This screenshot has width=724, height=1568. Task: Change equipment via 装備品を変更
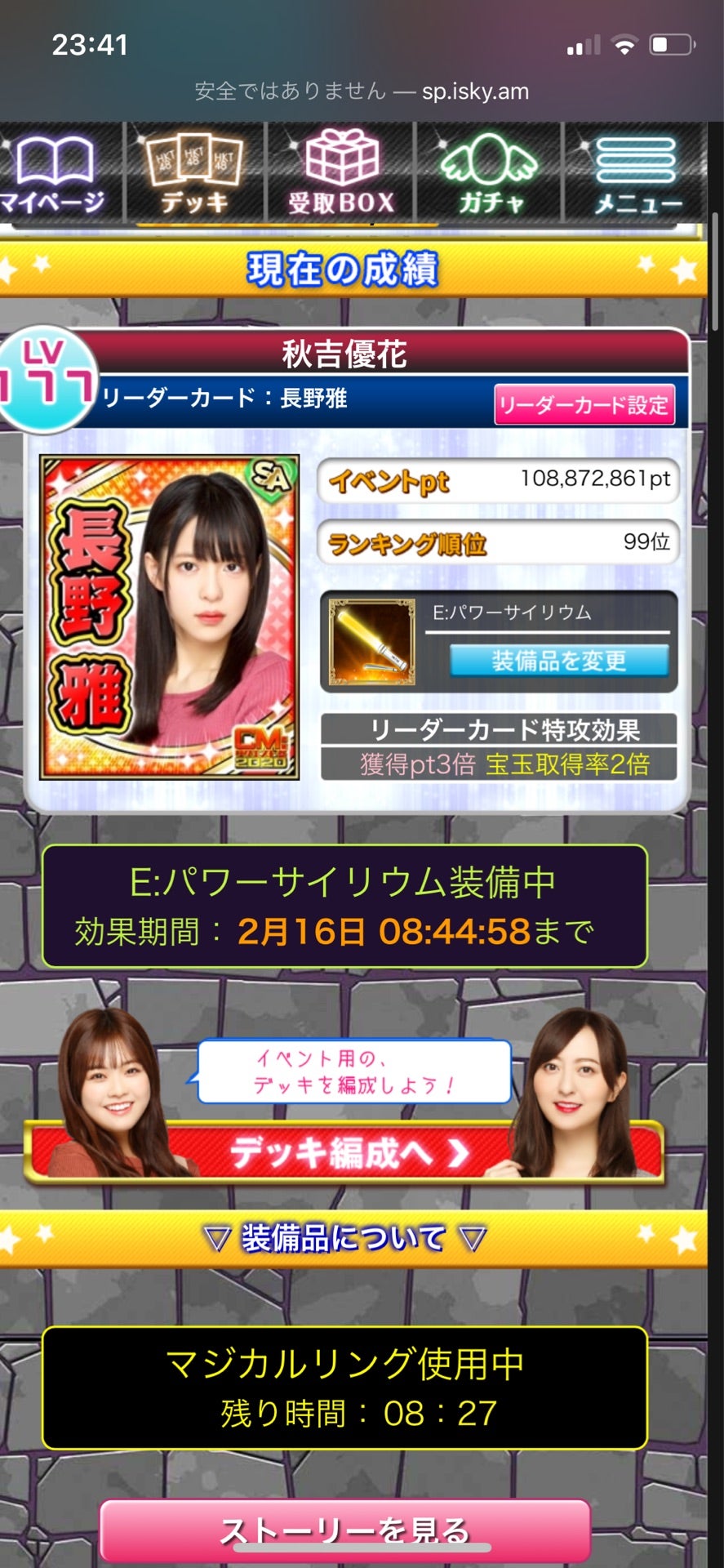[559, 661]
